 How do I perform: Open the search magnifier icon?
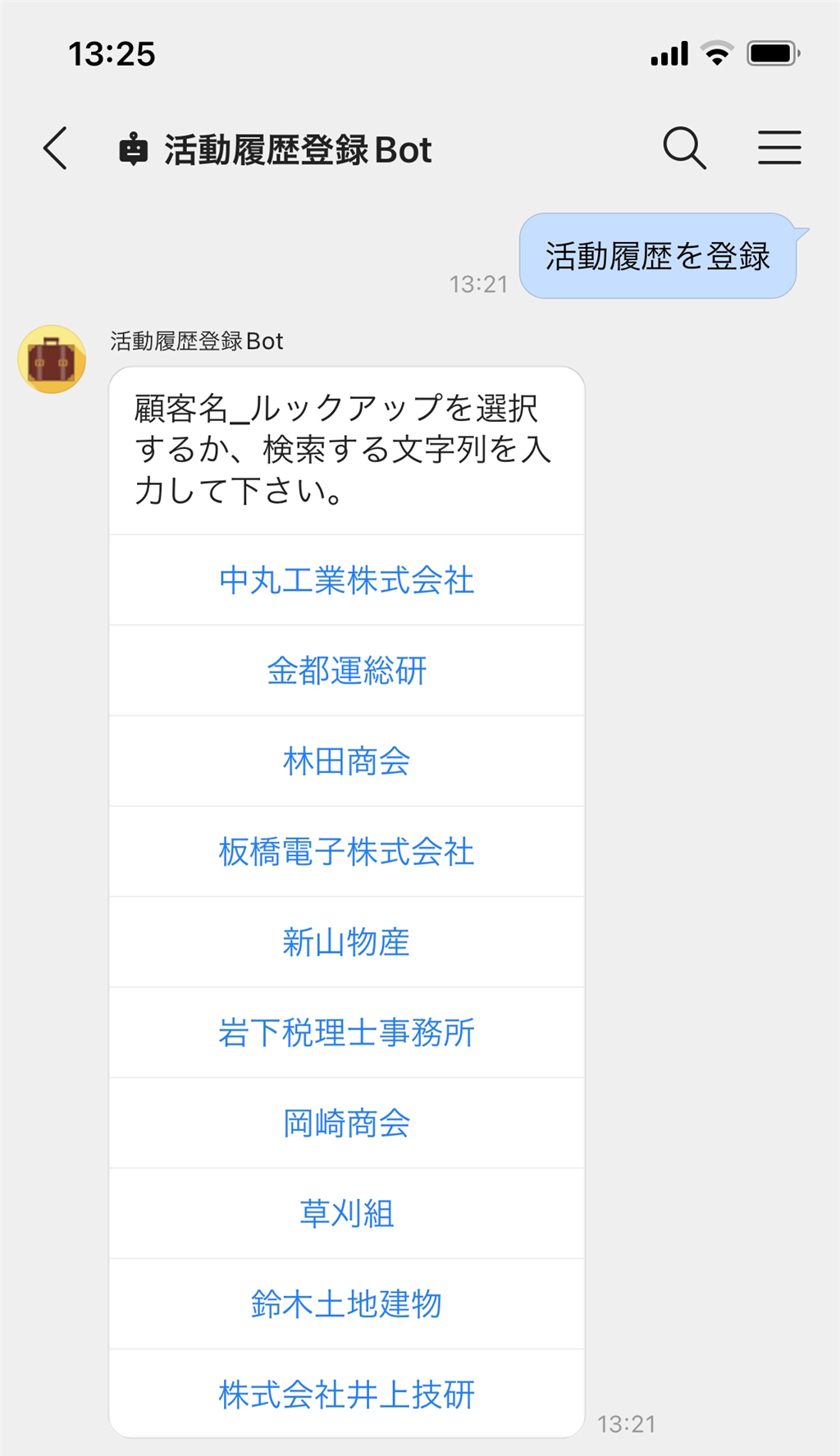pos(684,149)
